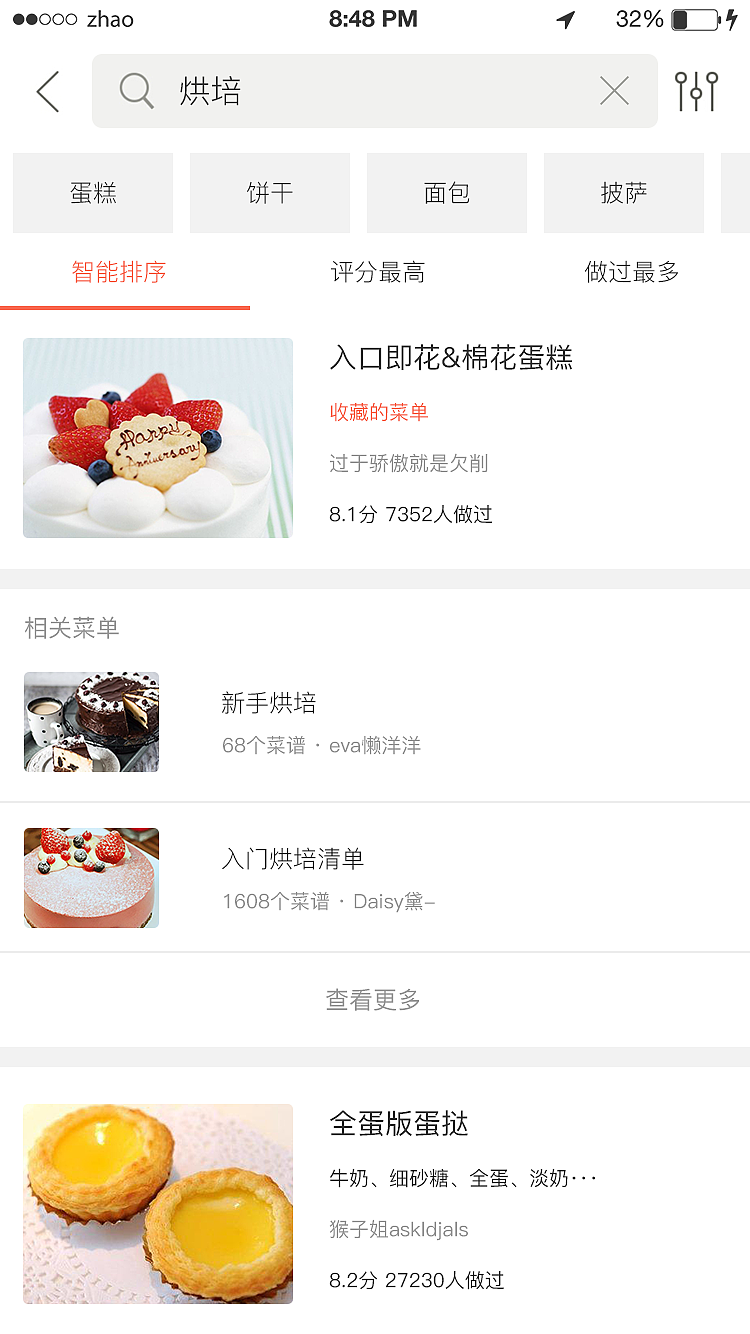
Task: Tap the location arrow in status bar
Action: click(565, 18)
